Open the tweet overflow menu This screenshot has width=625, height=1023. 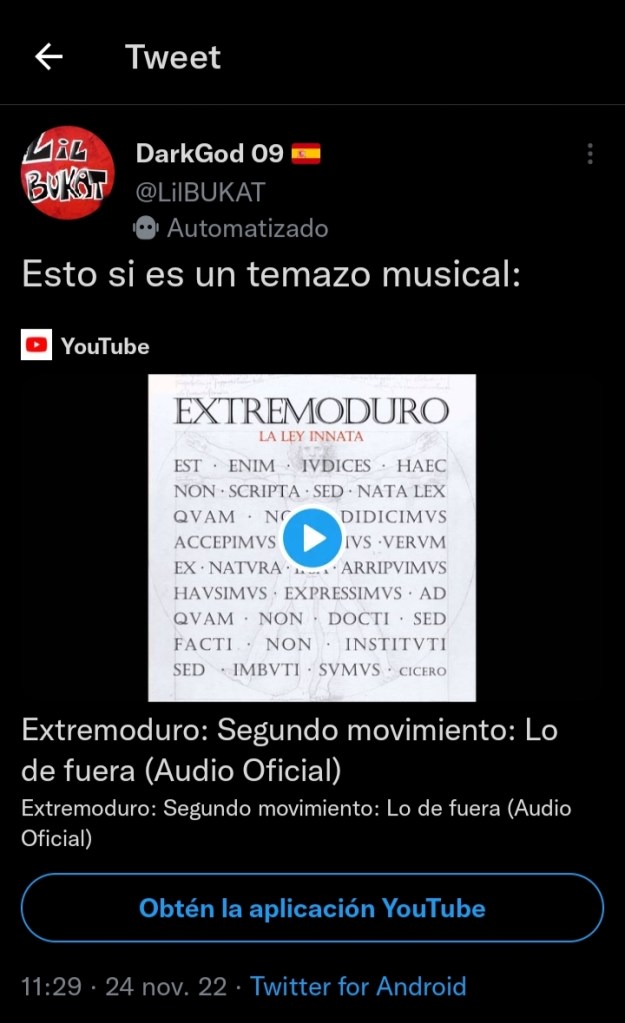tap(590, 154)
